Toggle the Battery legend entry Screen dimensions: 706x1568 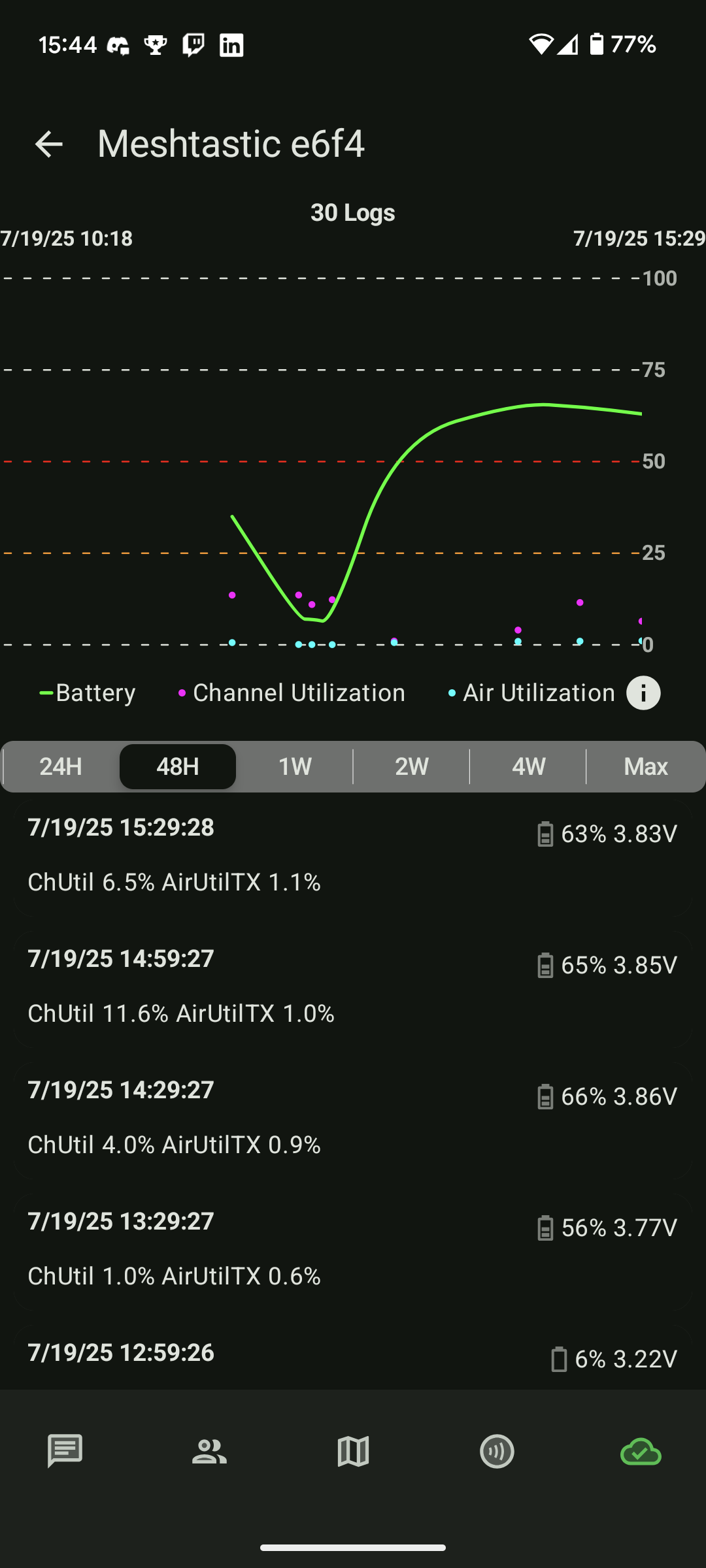click(88, 693)
